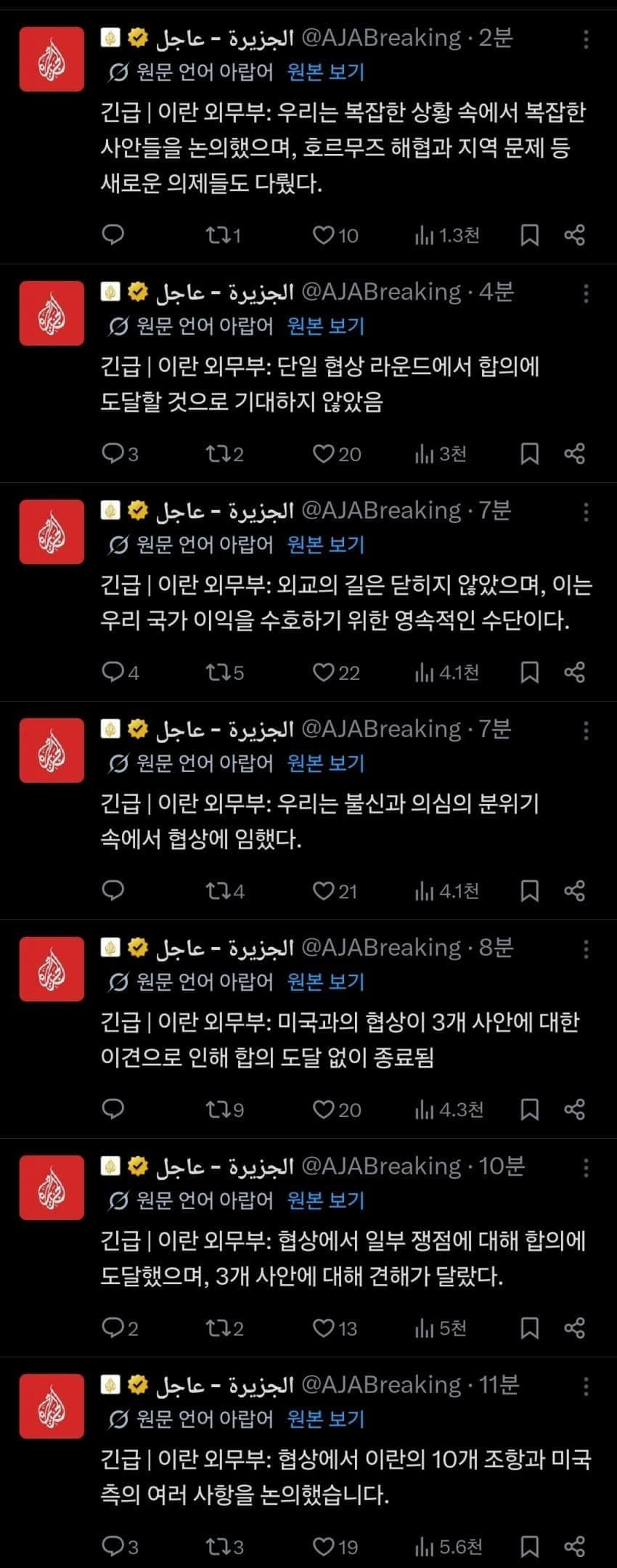Bookmark the 일부 쟁점 합의 tweet
Image resolution: width=617 pixels, height=1568 pixels.
(530, 1328)
